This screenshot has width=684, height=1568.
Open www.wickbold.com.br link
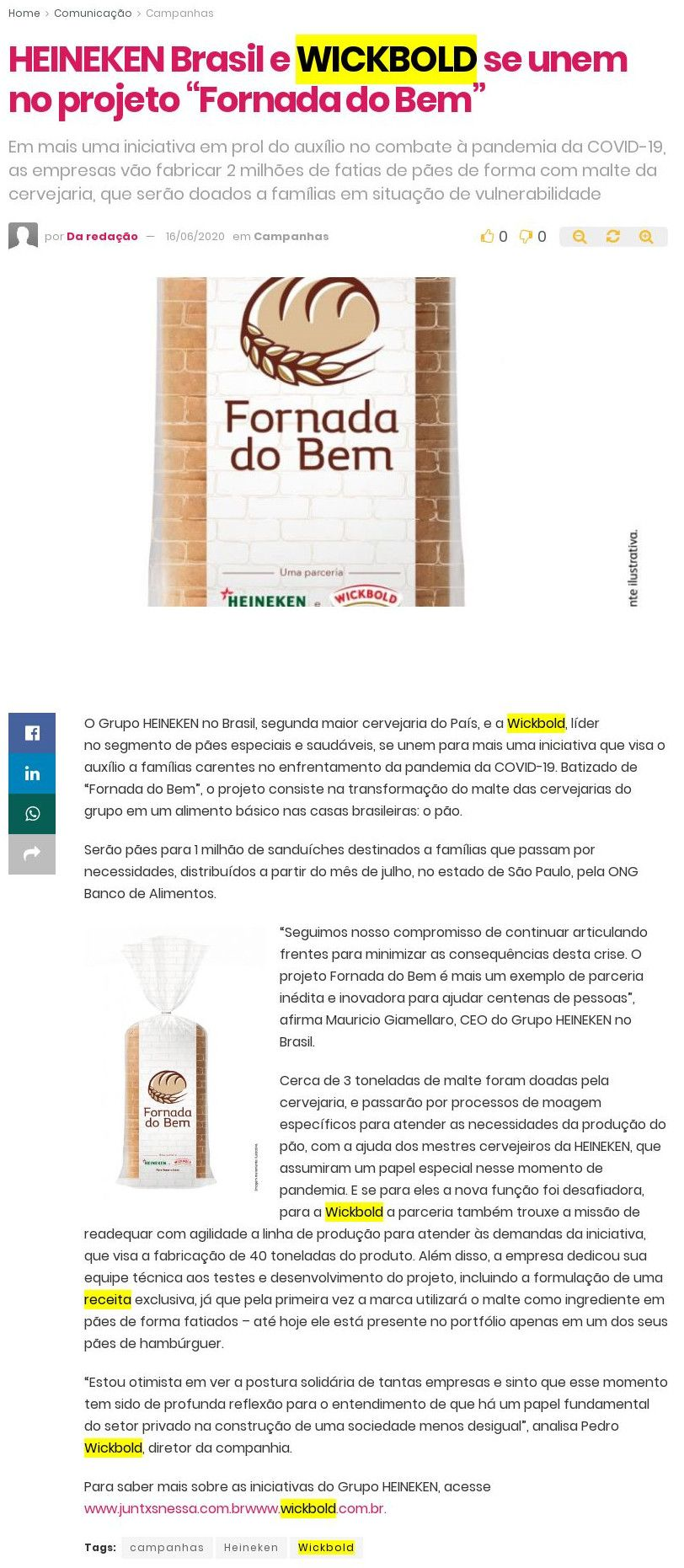coord(307,1509)
